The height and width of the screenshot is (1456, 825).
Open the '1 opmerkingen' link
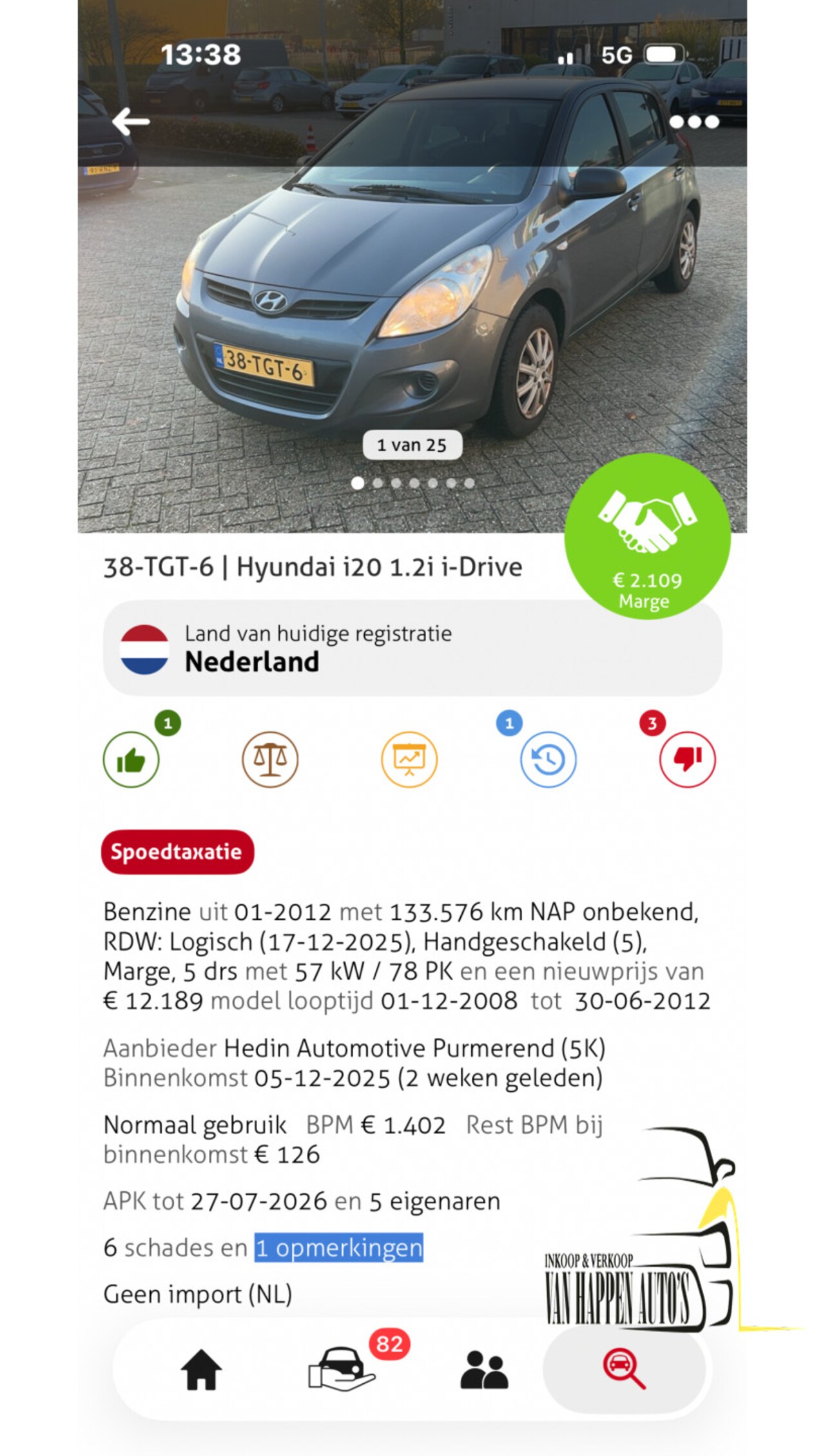(x=339, y=1248)
